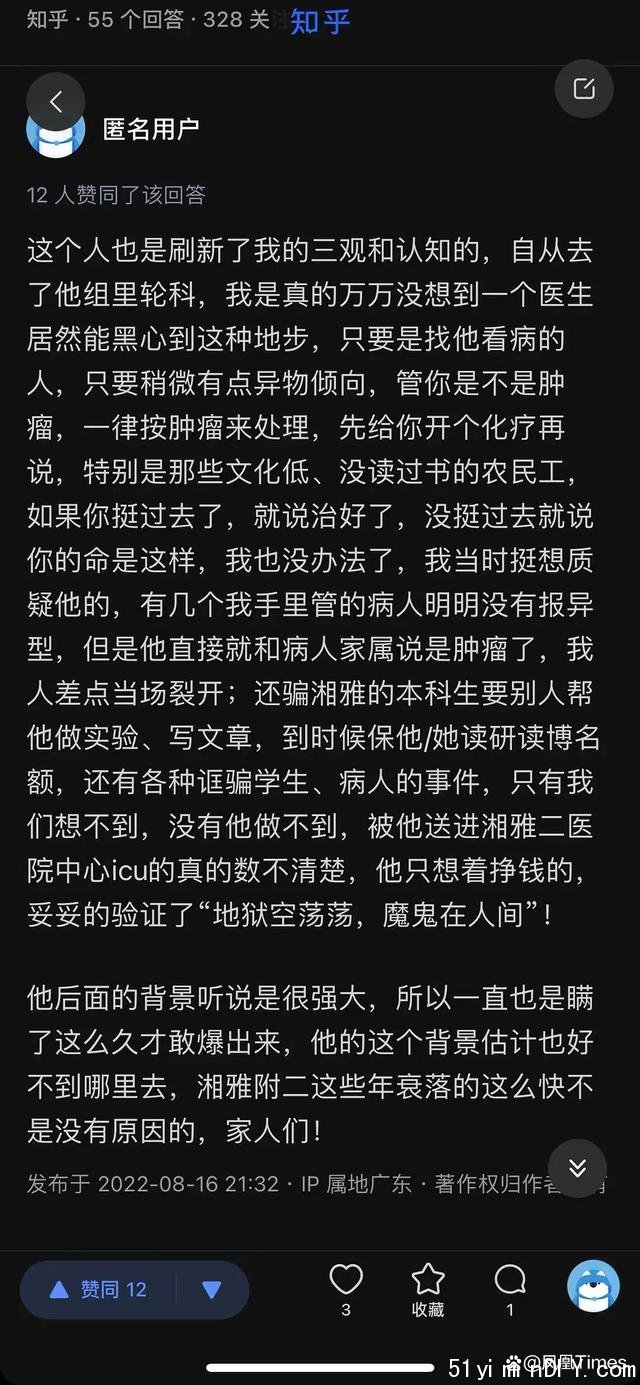This screenshot has width=640, height=1385.
Task: Go back using the arrow button
Action: [x=56, y=101]
